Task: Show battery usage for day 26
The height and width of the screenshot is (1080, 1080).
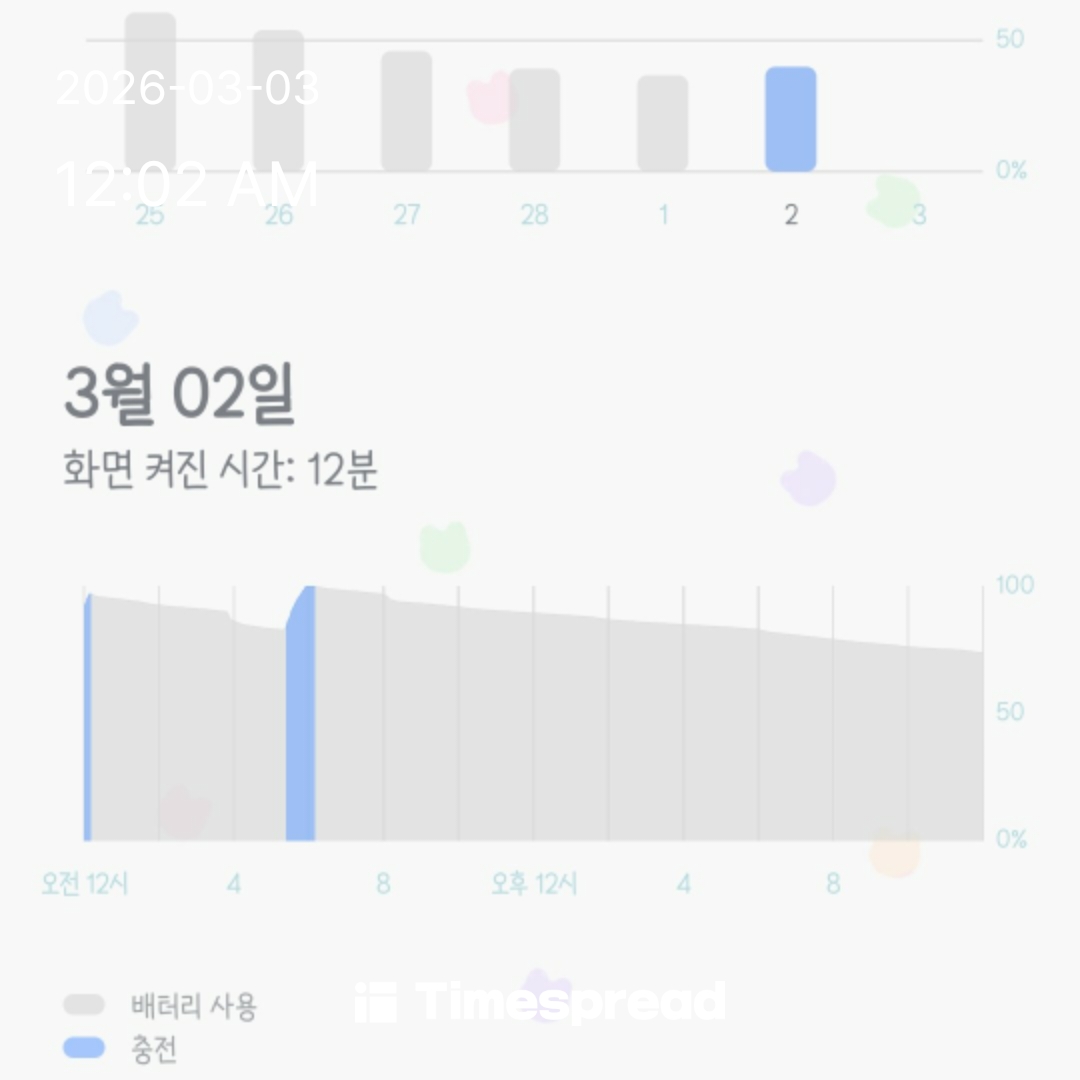Action: 278,102
